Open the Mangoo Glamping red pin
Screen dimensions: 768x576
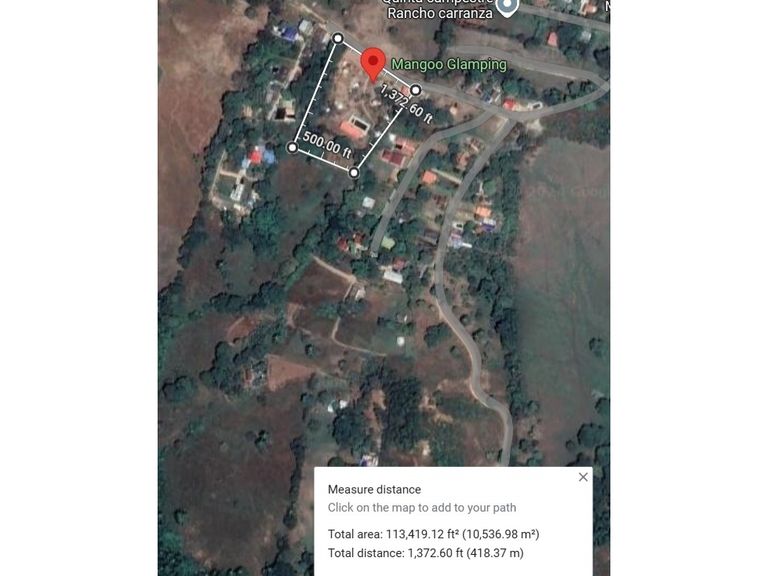point(373,62)
